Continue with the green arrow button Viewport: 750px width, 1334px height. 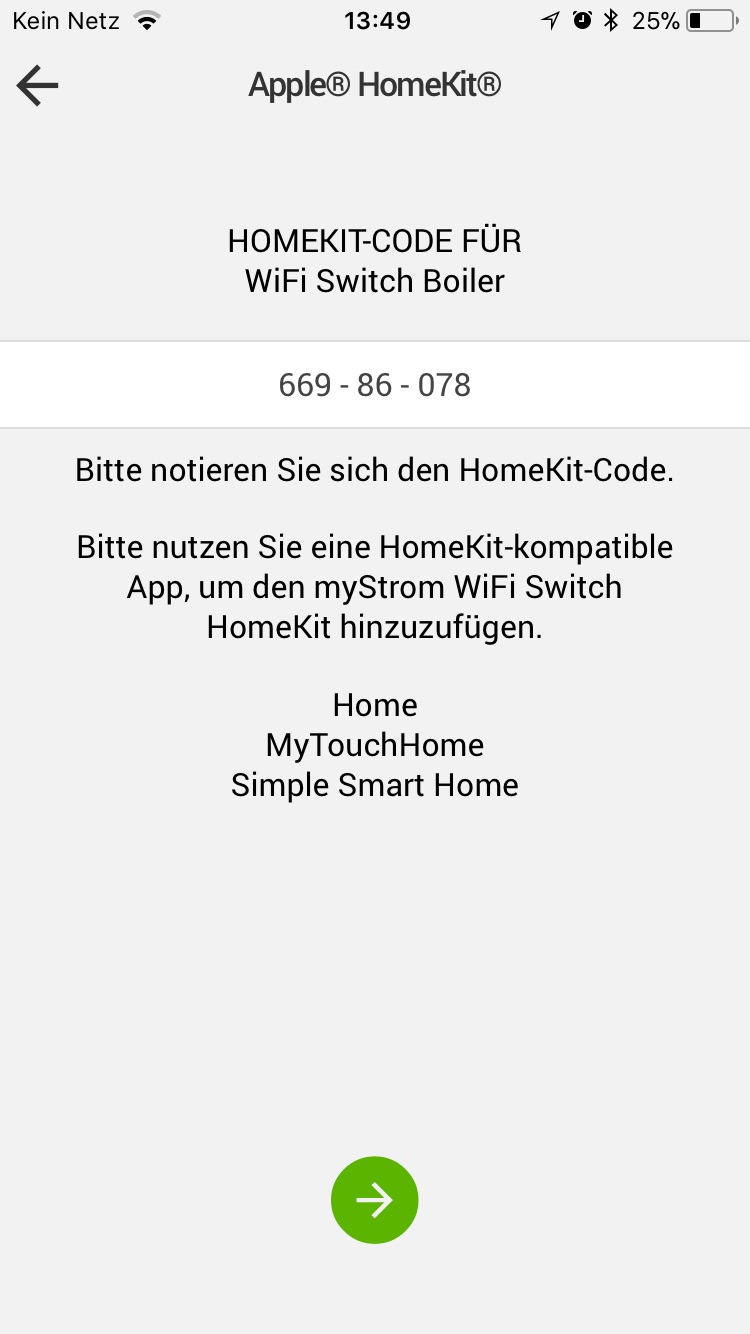tap(374, 1200)
